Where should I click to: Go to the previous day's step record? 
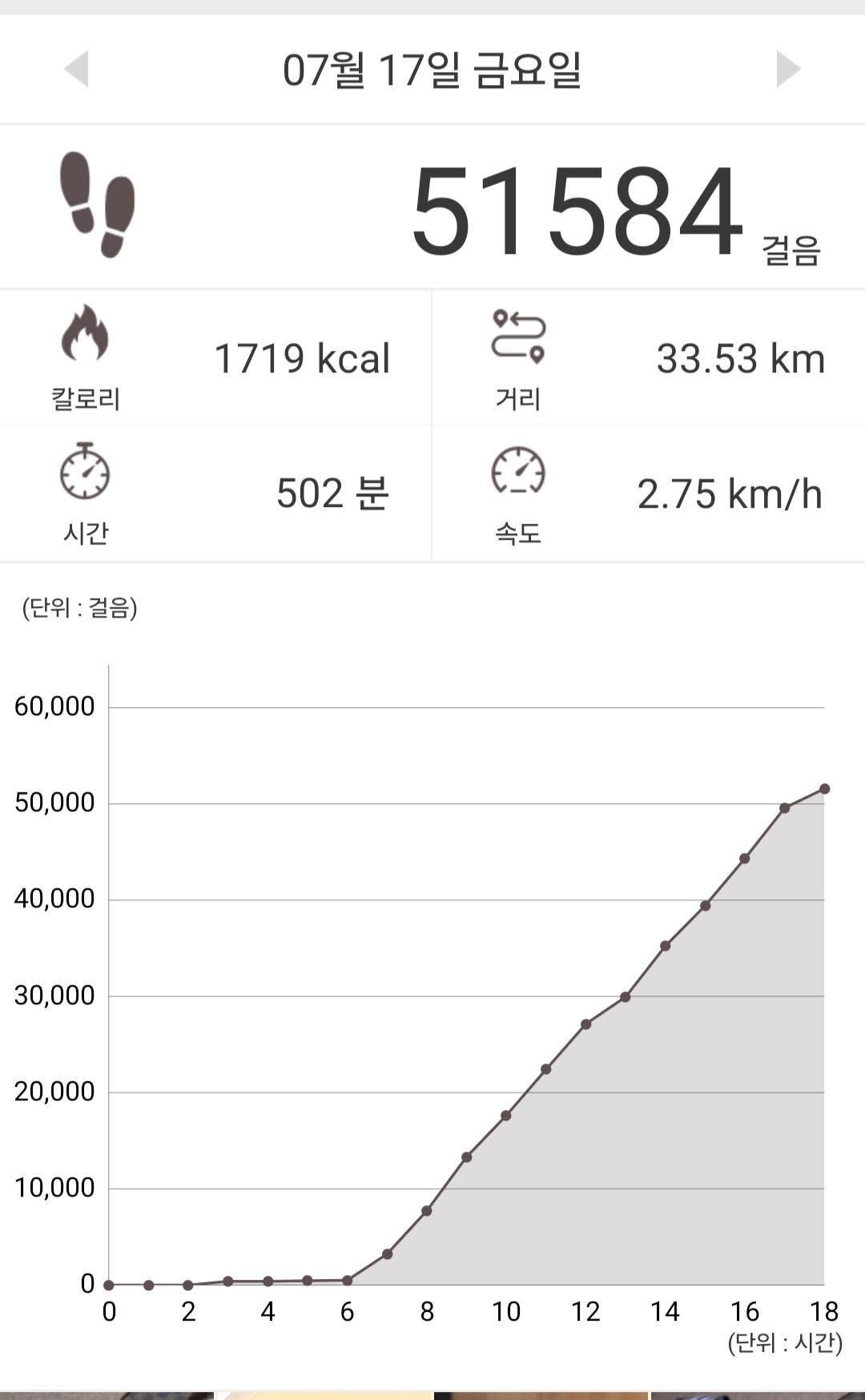coord(77,69)
